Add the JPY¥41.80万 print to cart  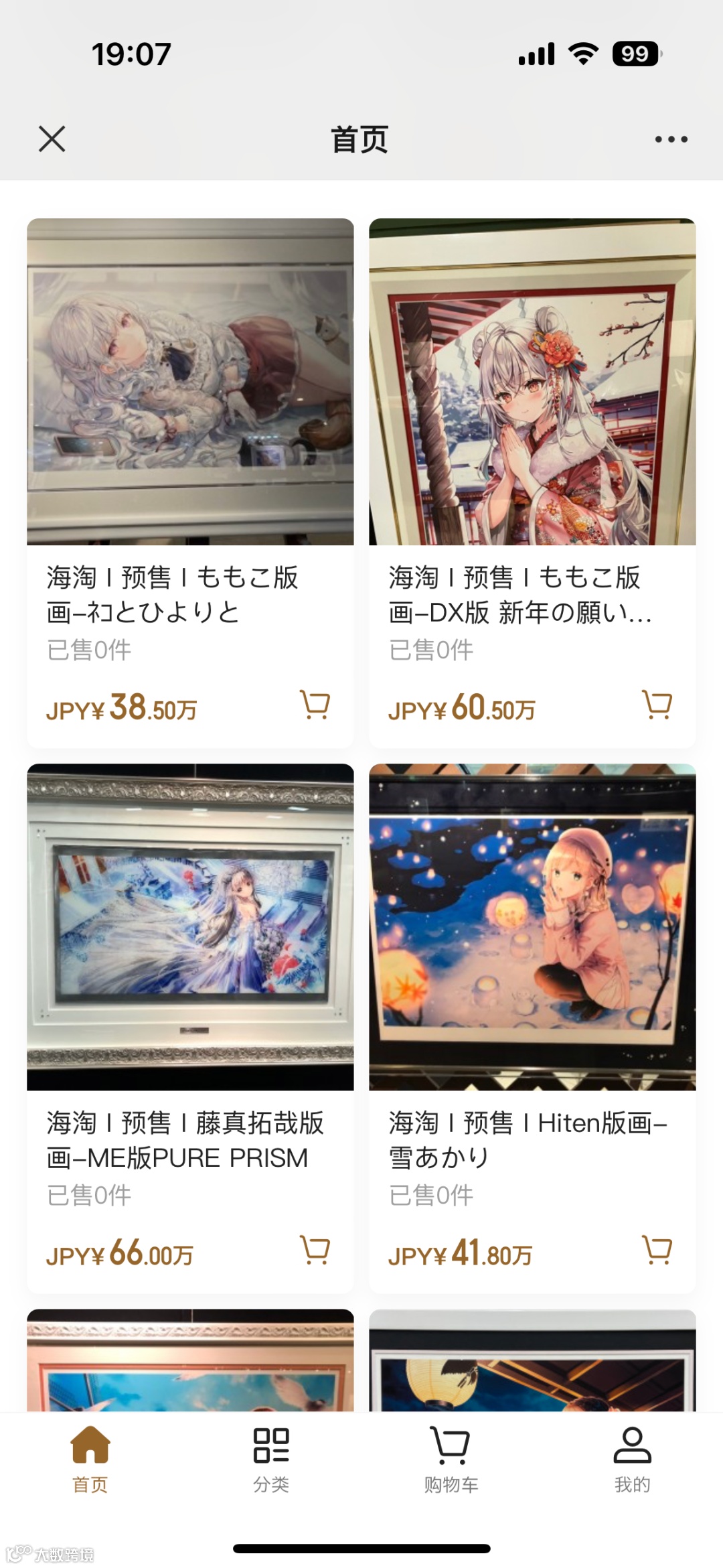657,1250
